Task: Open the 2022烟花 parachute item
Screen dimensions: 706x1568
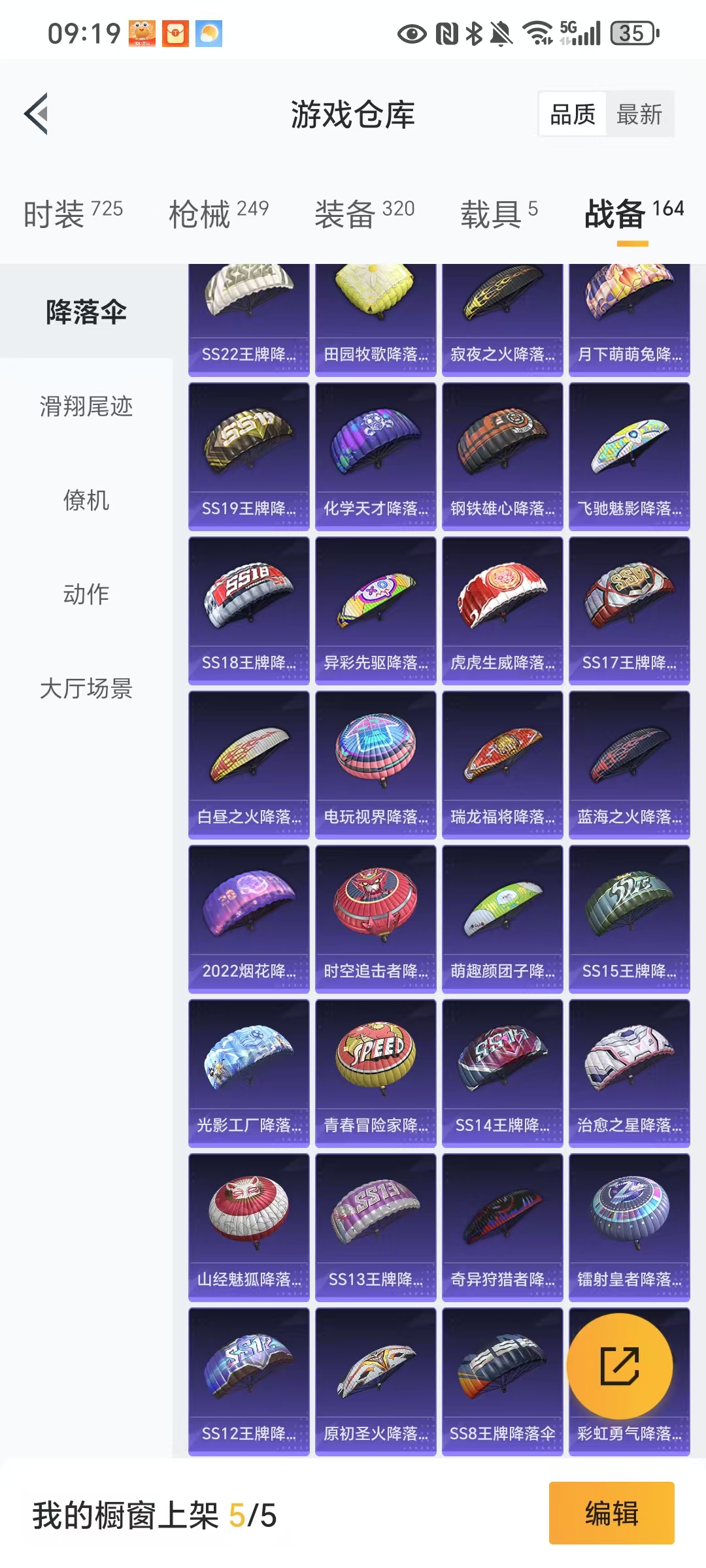Action: tap(248, 919)
